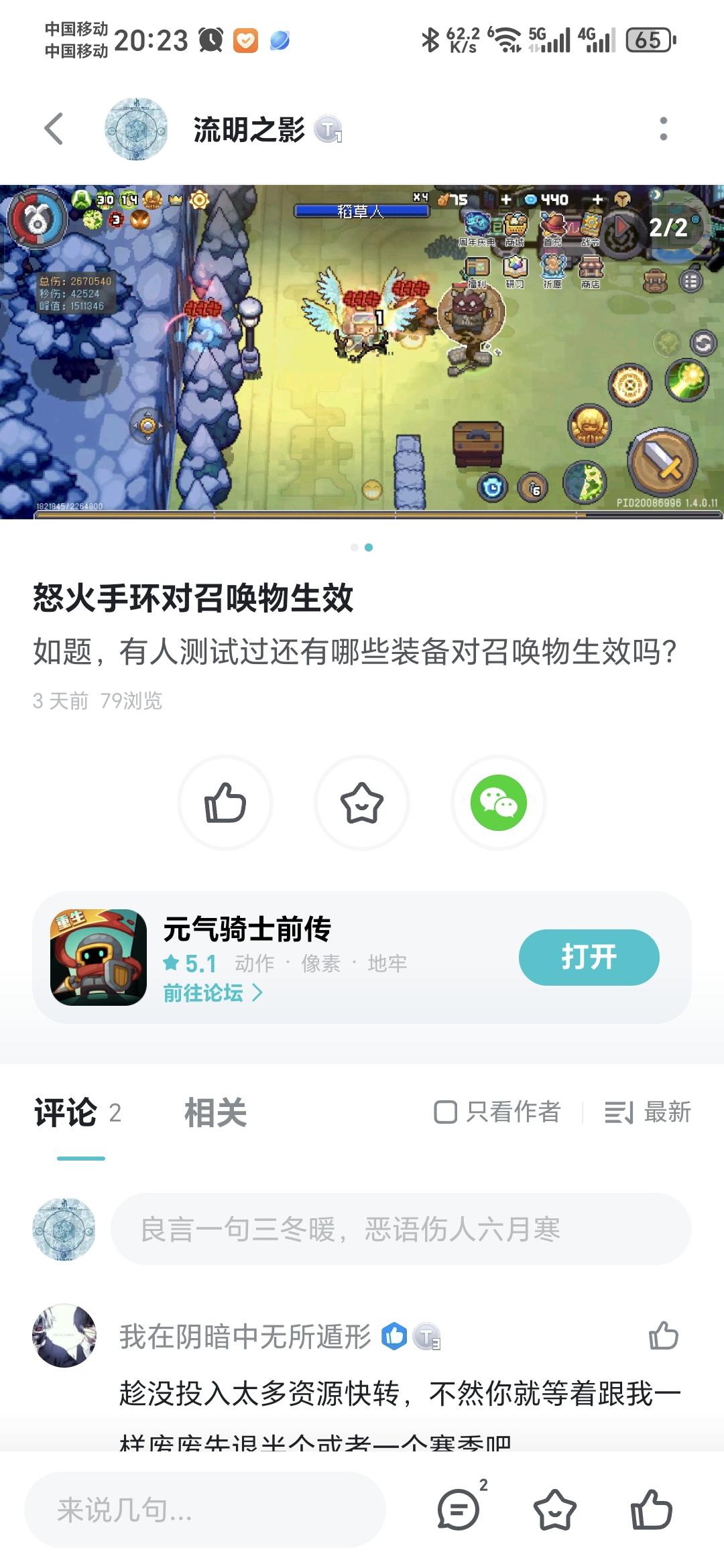Select the 首充 first-recharge icon
Screen dimensions: 724x1568
(x=553, y=223)
